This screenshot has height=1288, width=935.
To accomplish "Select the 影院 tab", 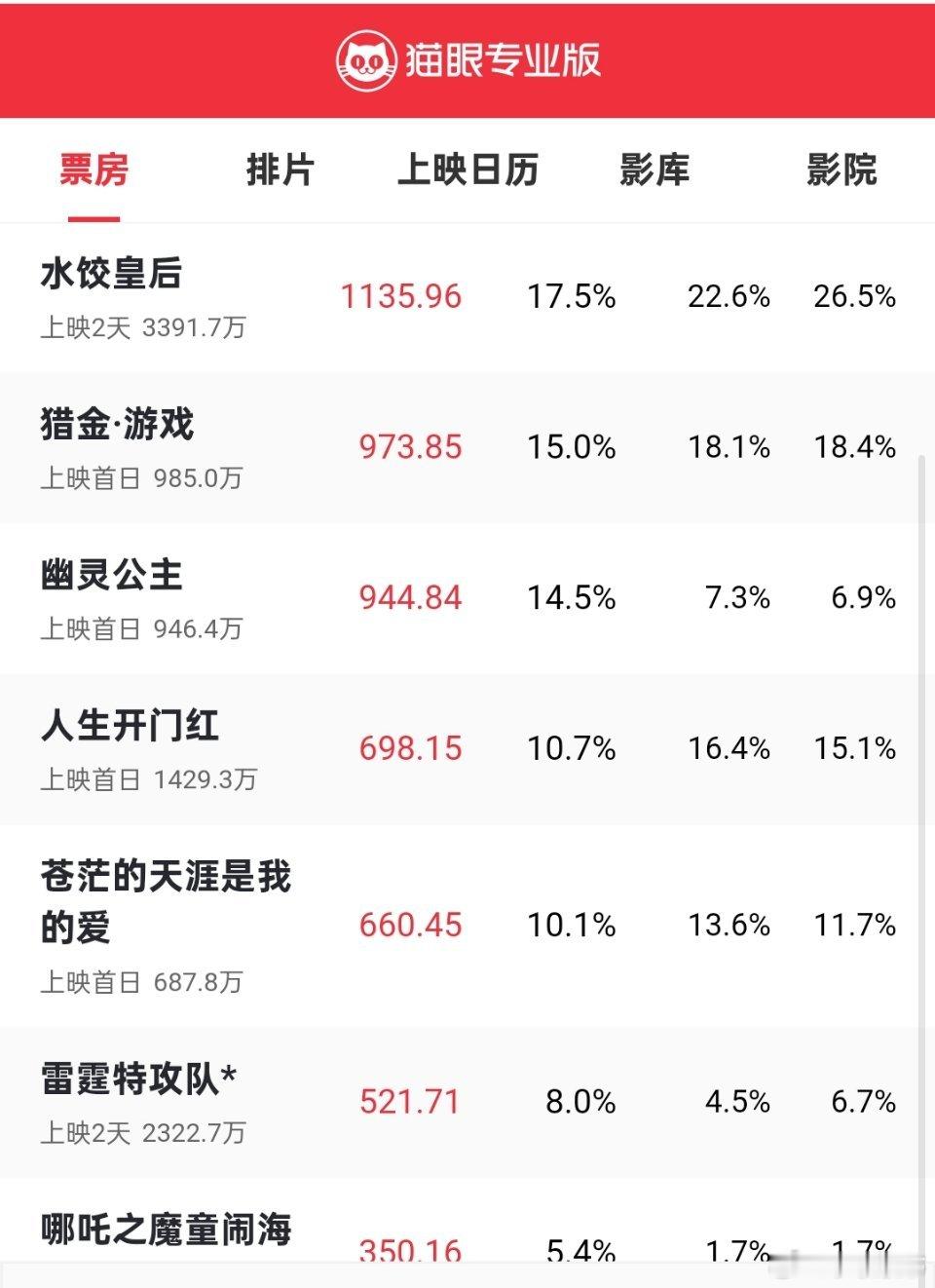I will (841, 170).
